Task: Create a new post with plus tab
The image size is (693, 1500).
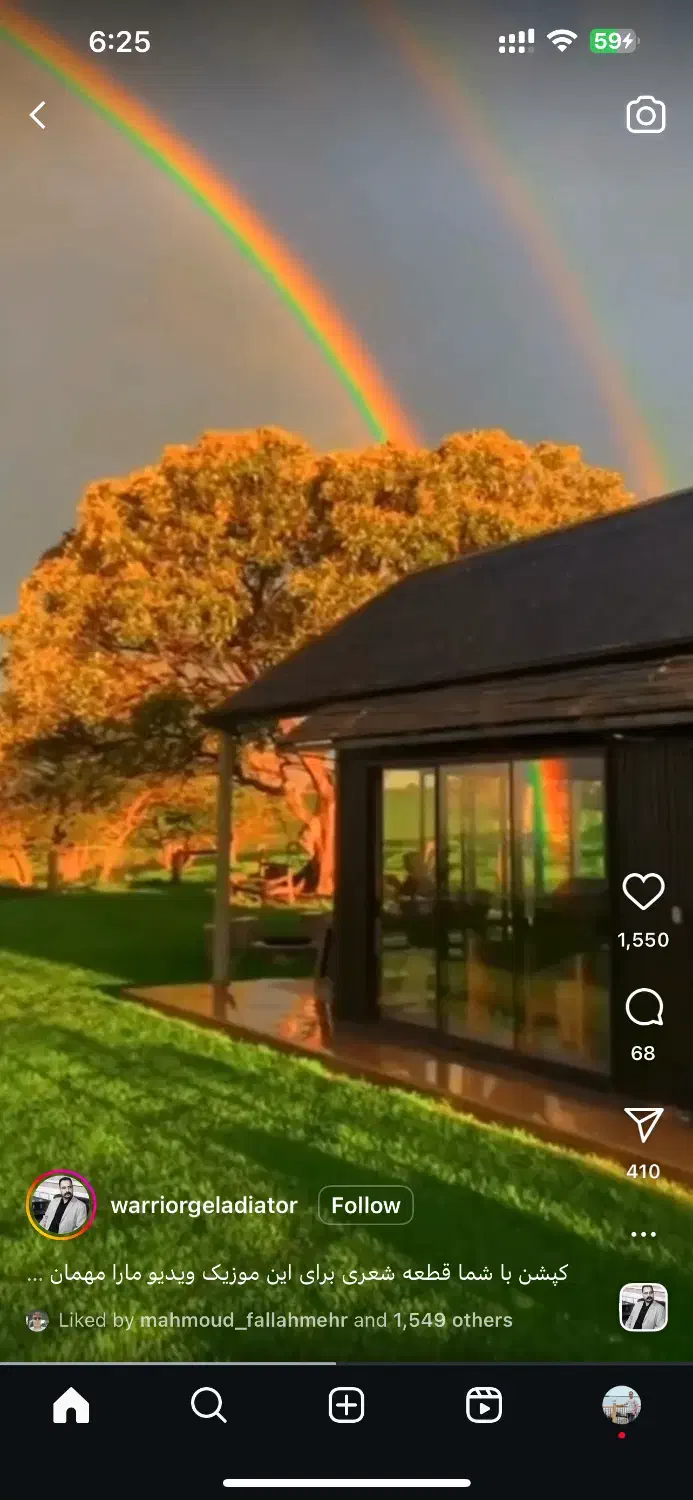Action: click(346, 1406)
